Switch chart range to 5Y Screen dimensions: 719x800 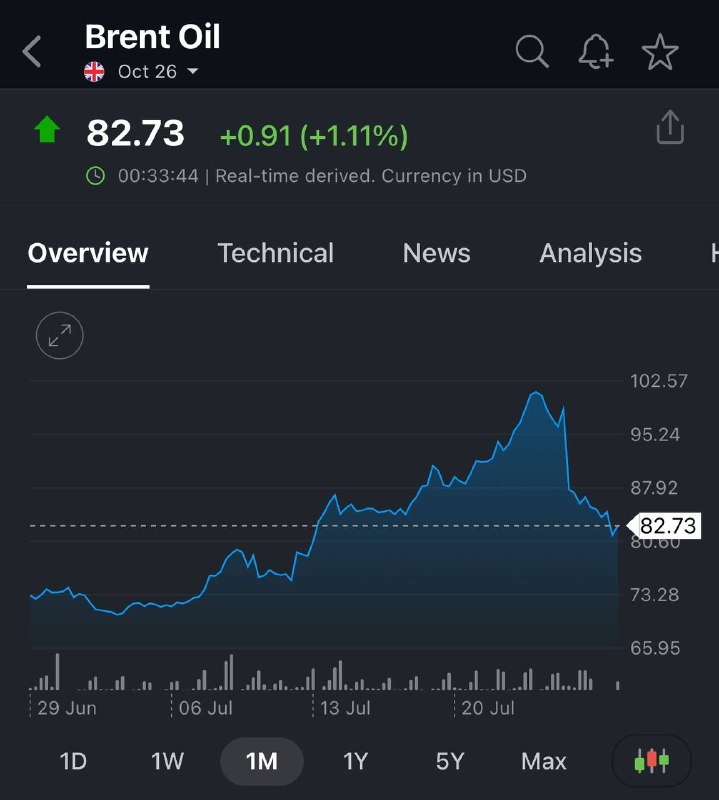tap(450, 761)
